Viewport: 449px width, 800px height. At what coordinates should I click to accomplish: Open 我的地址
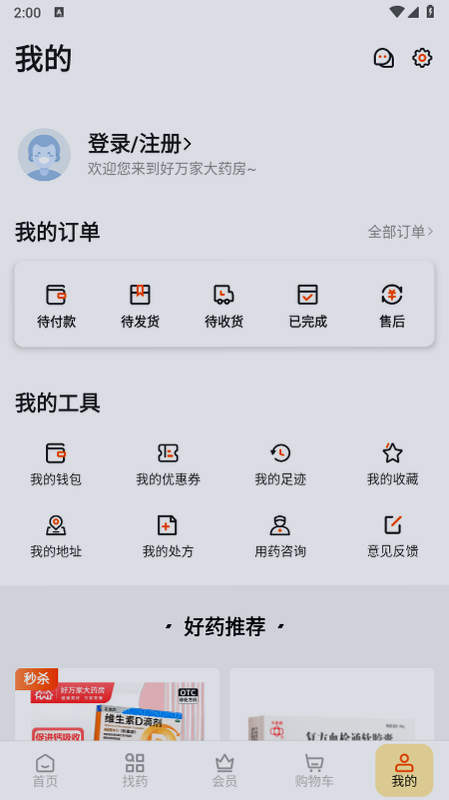point(56,536)
